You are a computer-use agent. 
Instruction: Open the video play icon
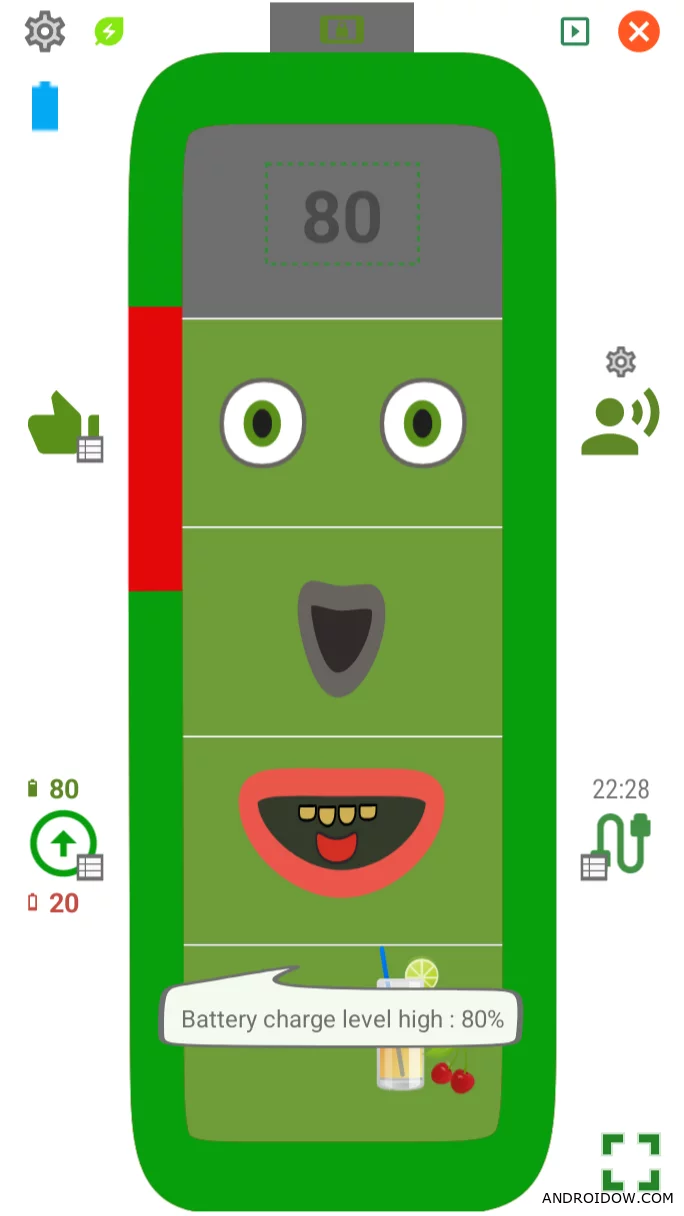(575, 32)
